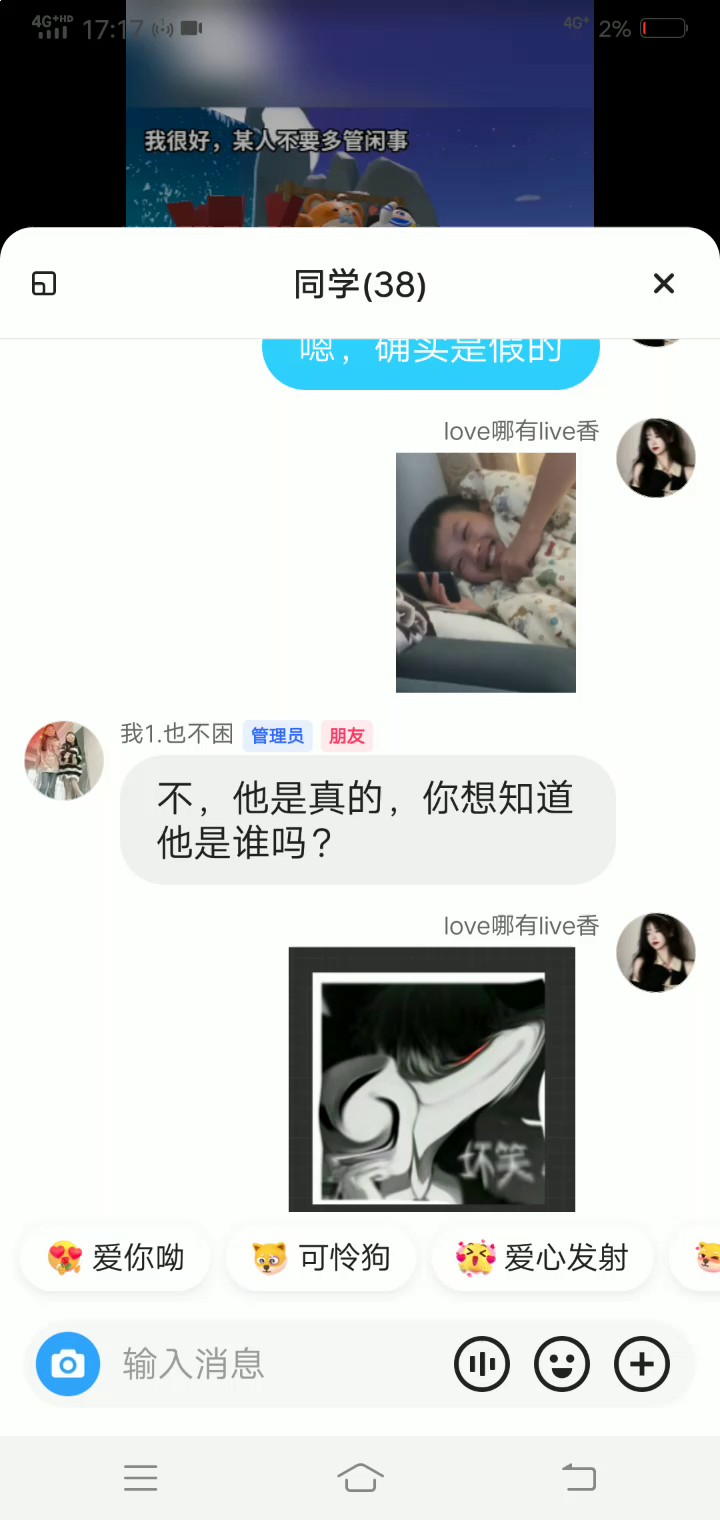Screen dimensions: 720x1520
Task: Expand the chat panel to full window
Action: click(44, 284)
